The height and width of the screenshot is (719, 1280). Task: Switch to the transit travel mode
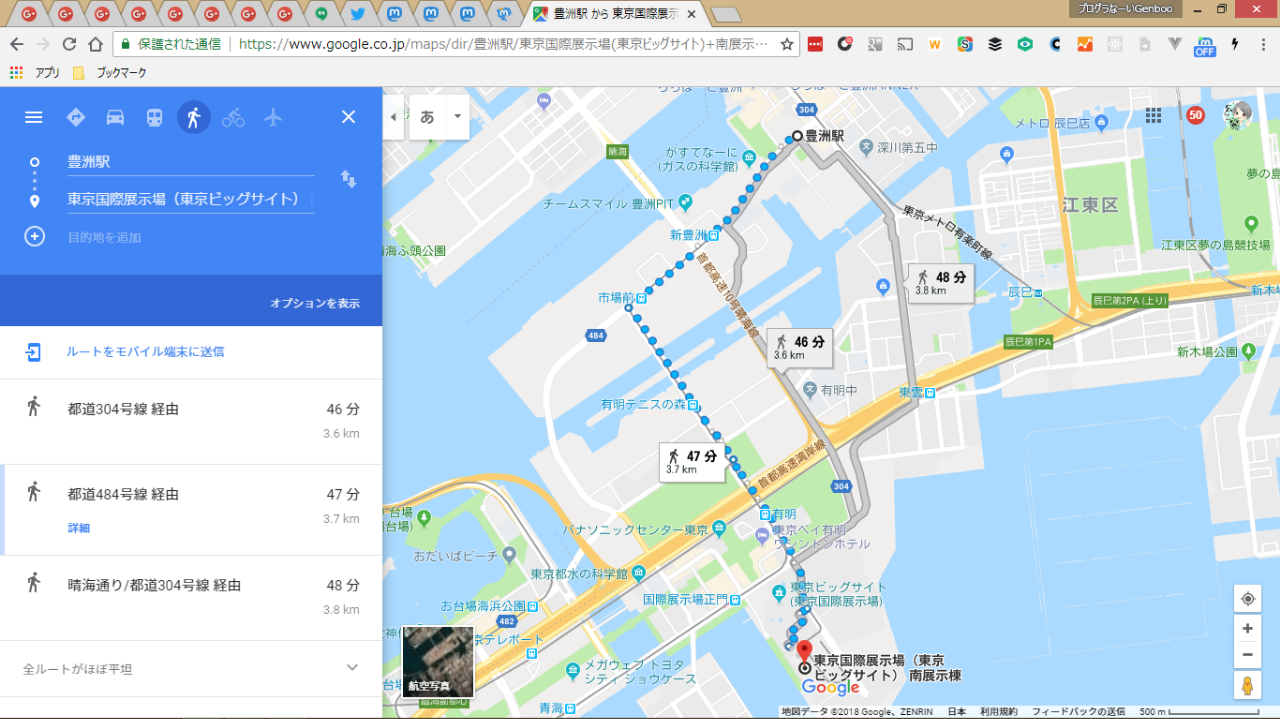click(154, 117)
